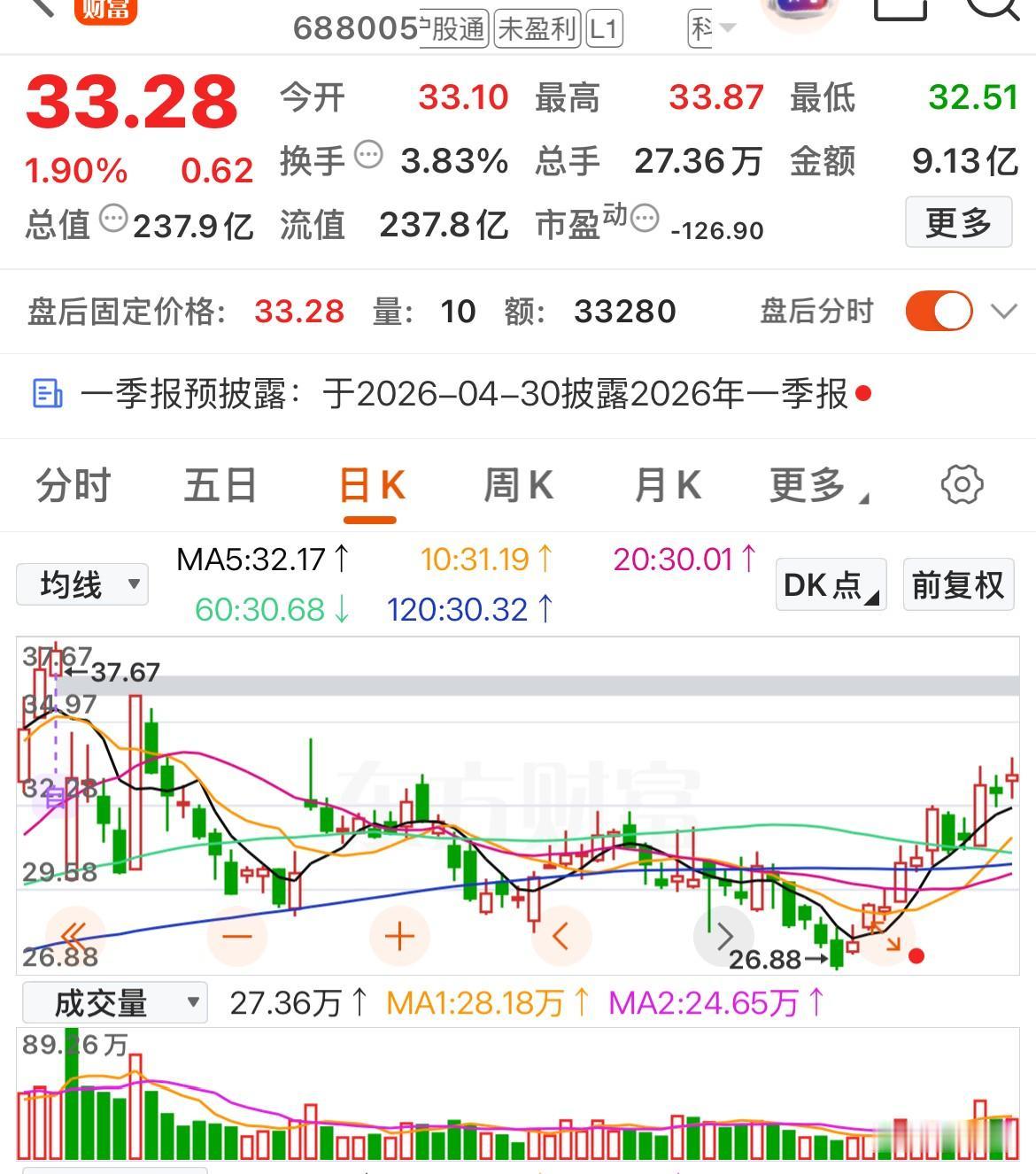Jump to earliest data via double-chevron icon

74,935
